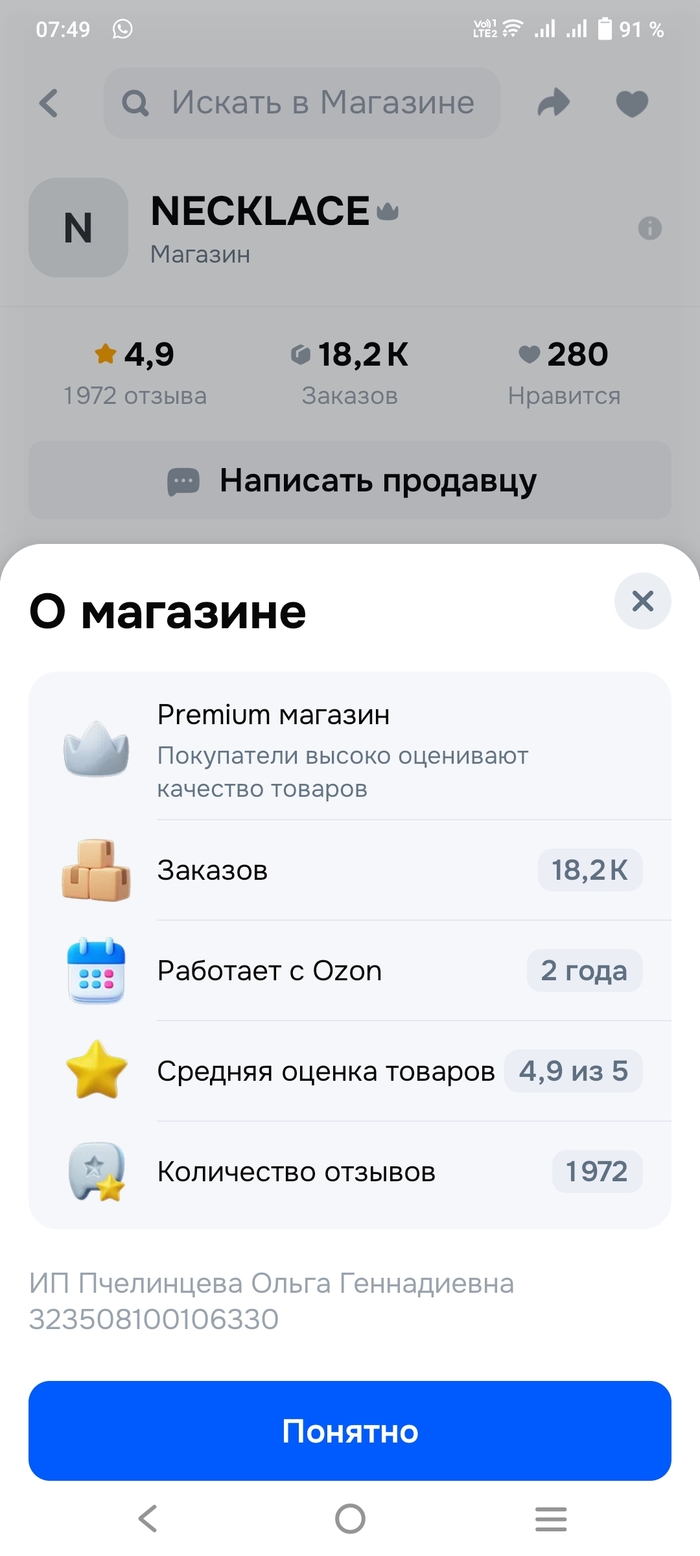Open recent apps from the navigation bar
The width and height of the screenshot is (700, 1556).
[550, 1519]
